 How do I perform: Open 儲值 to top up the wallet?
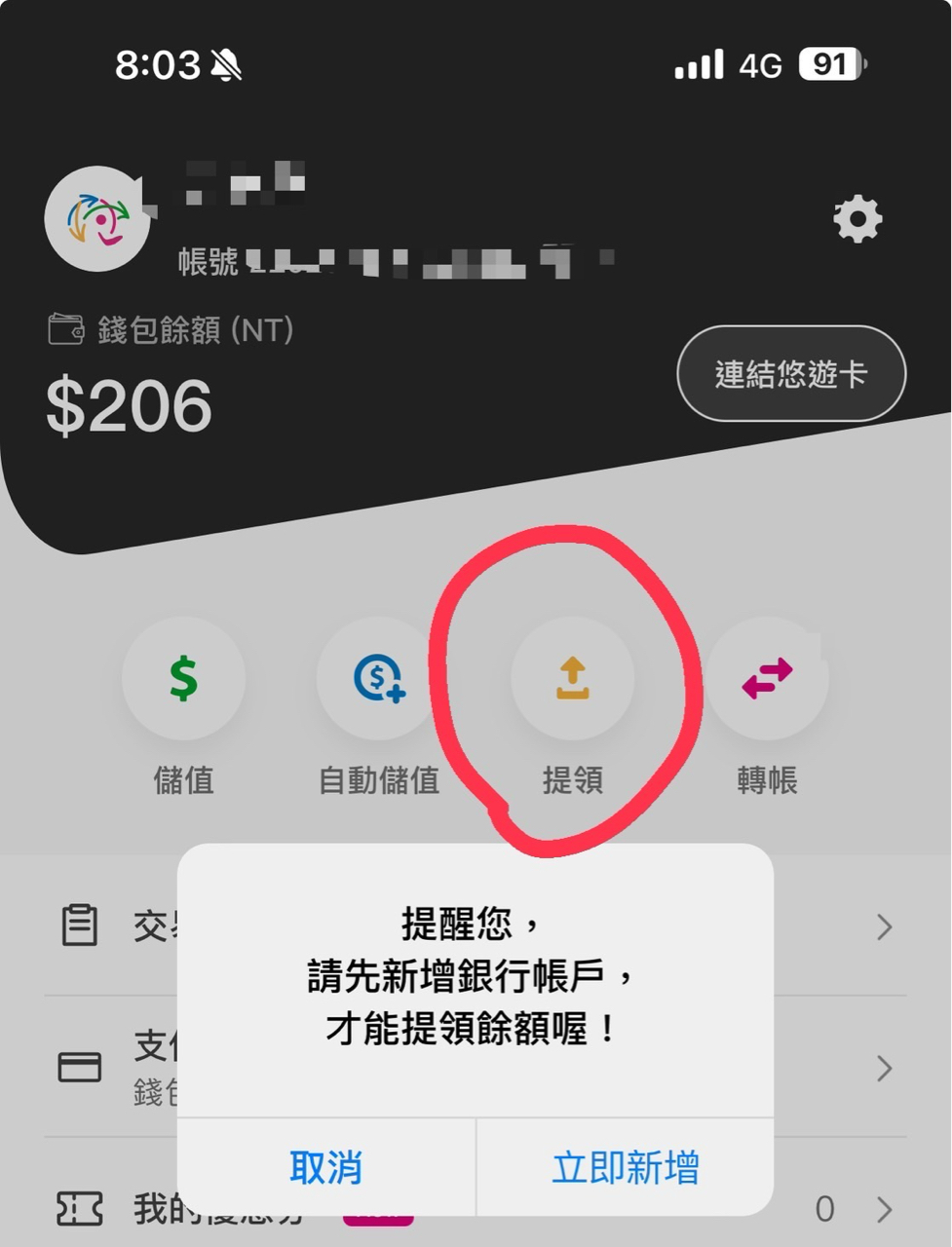pyautogui.click(x=183, y=679)
